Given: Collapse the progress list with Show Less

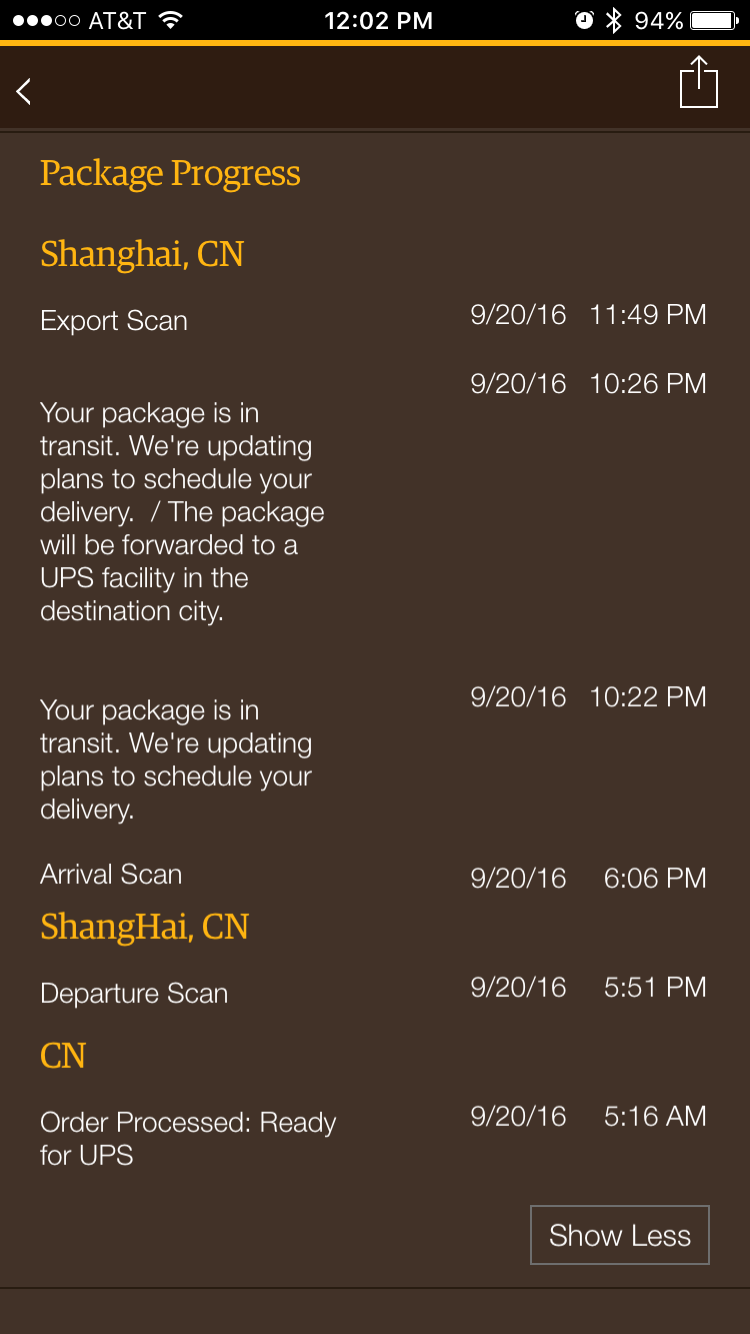Looking at the screenshot, I should click(620, 1235).
